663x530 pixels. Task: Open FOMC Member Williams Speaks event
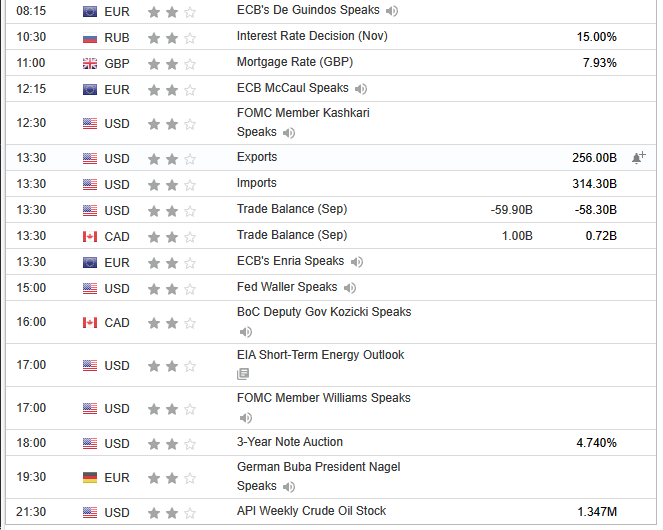323,398
